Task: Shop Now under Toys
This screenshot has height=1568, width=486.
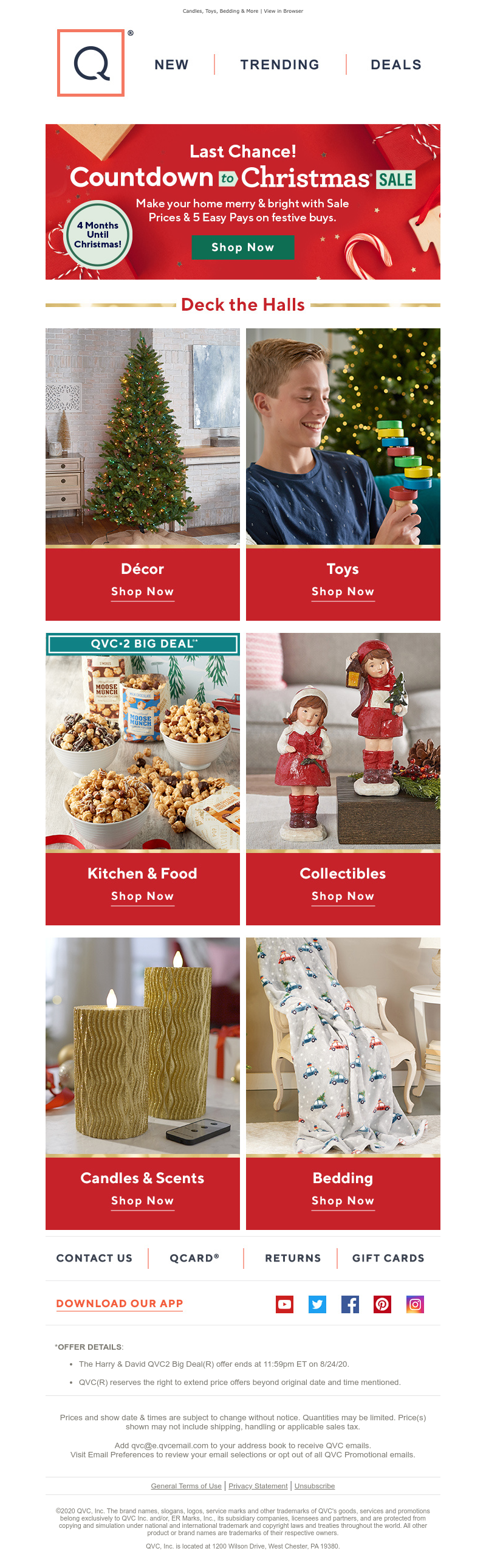Action: click(x=343, y=592)
